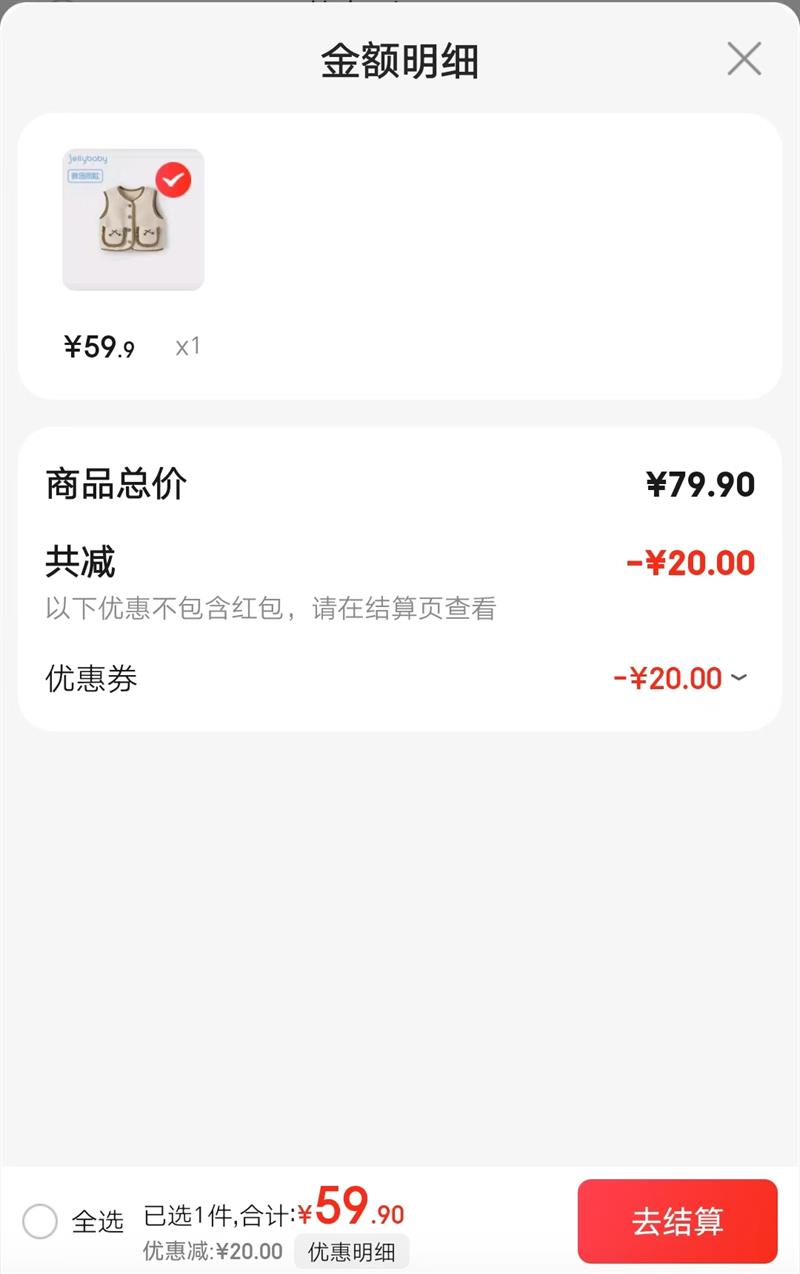Tap the 去结算 checkout button
The height and width of the screenshot is (1274, 800).
[679, 1220]
